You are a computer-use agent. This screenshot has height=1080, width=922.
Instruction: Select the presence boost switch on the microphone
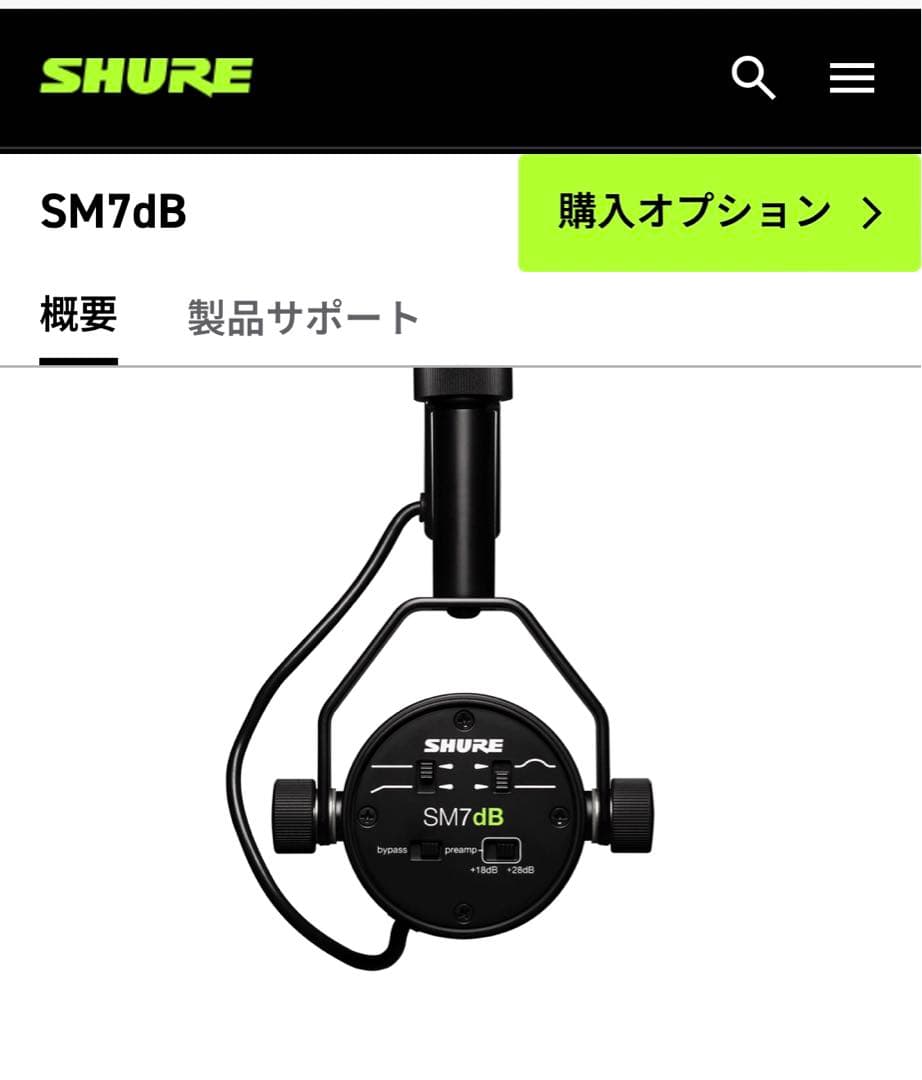pyautogui.click(x=500, y=776)
